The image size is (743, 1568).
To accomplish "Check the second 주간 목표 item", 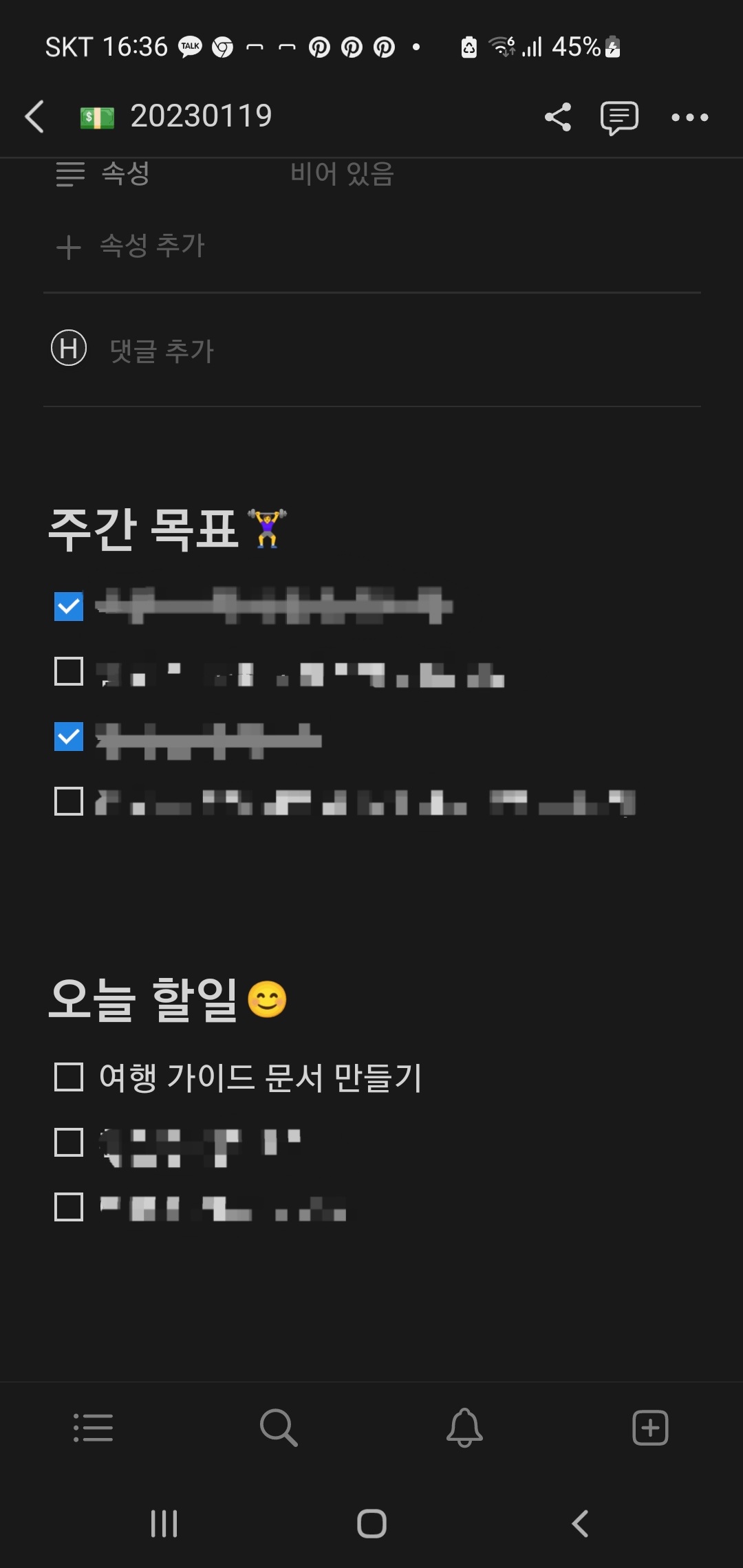I will pyautogui.click(x=69, y=671).
